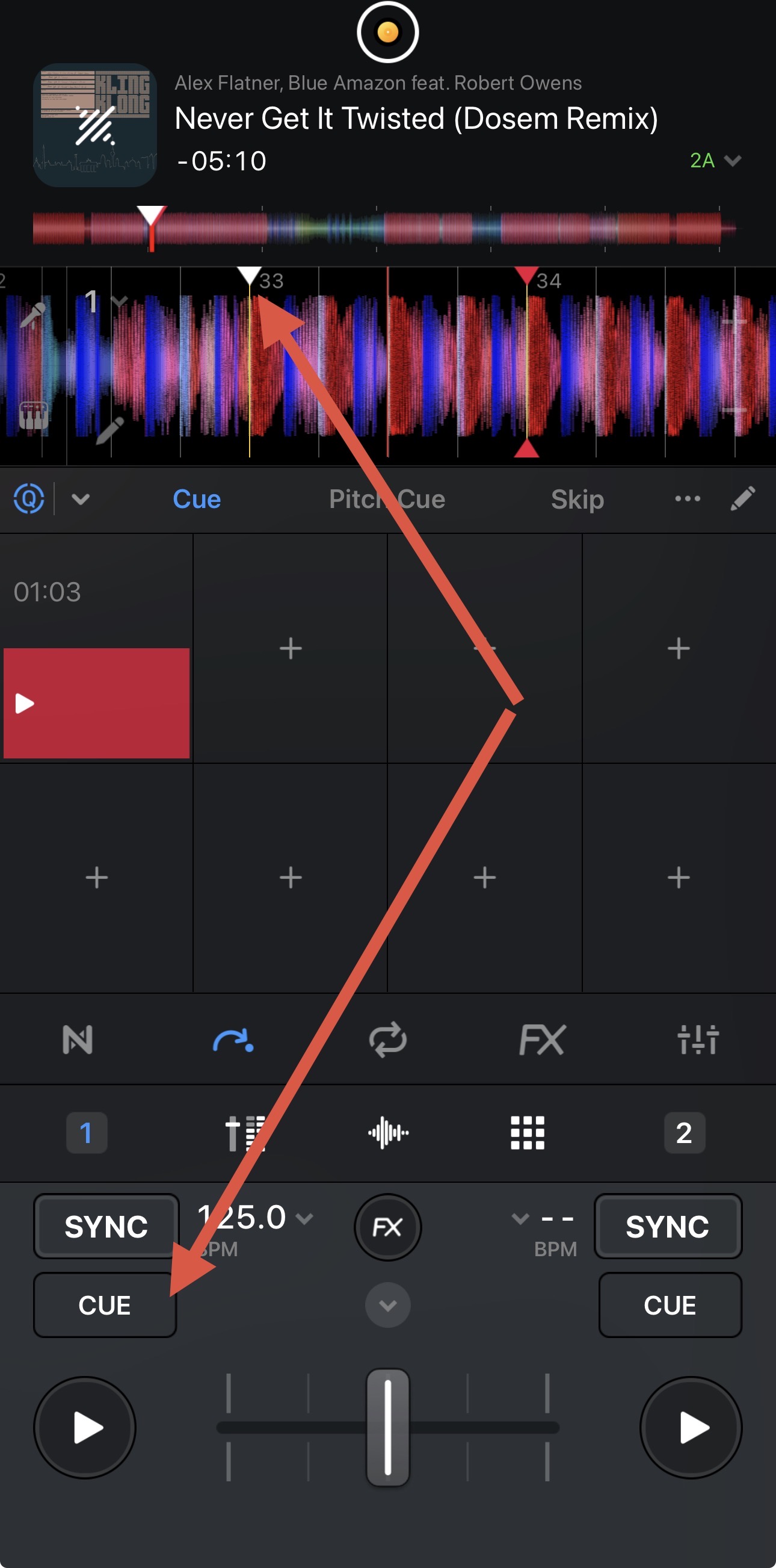Switch to the Skip tab
Viewport: 776px width, 1568px height.
[577, 499]
